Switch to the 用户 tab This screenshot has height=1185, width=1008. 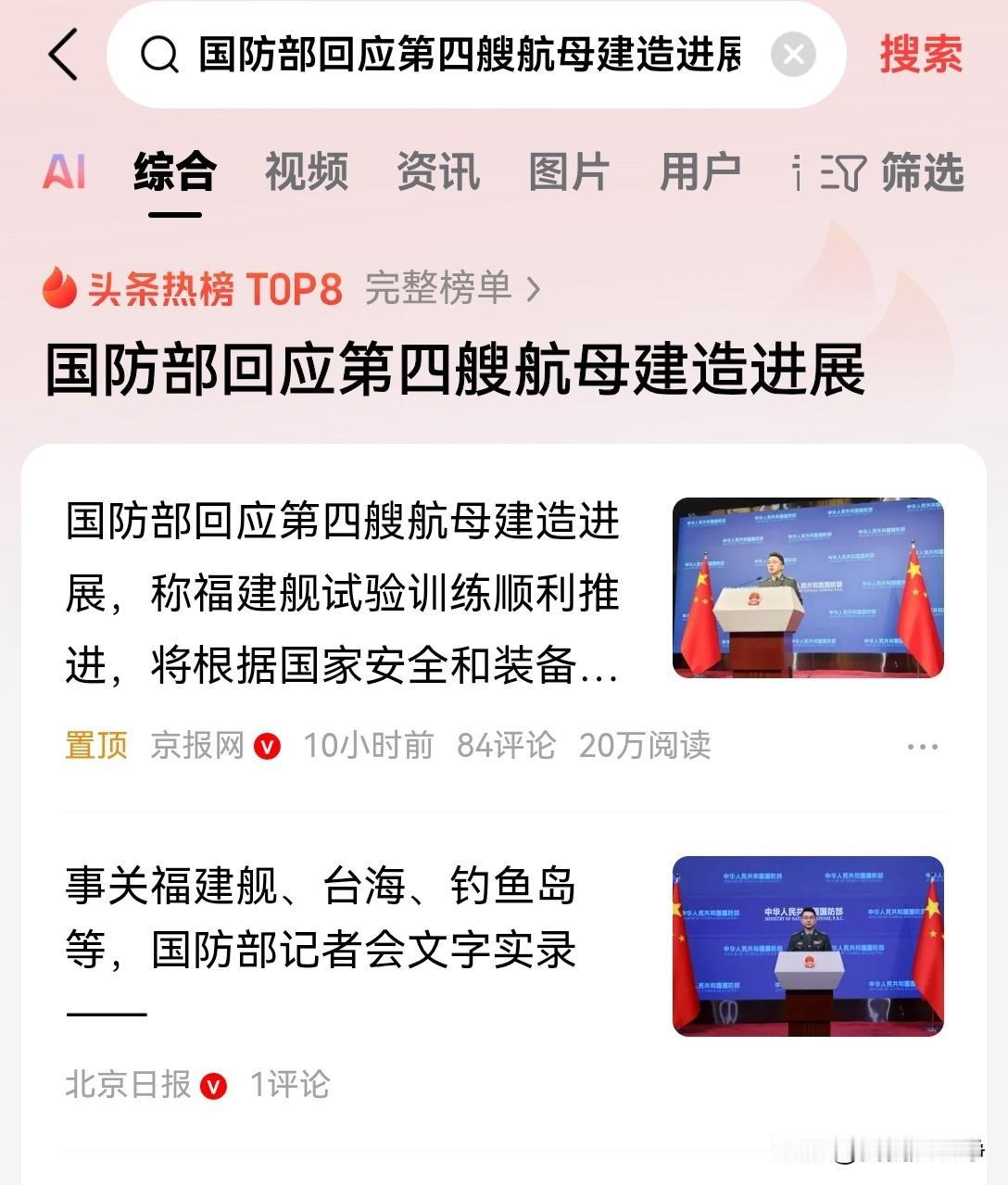(x=699, y=173)
